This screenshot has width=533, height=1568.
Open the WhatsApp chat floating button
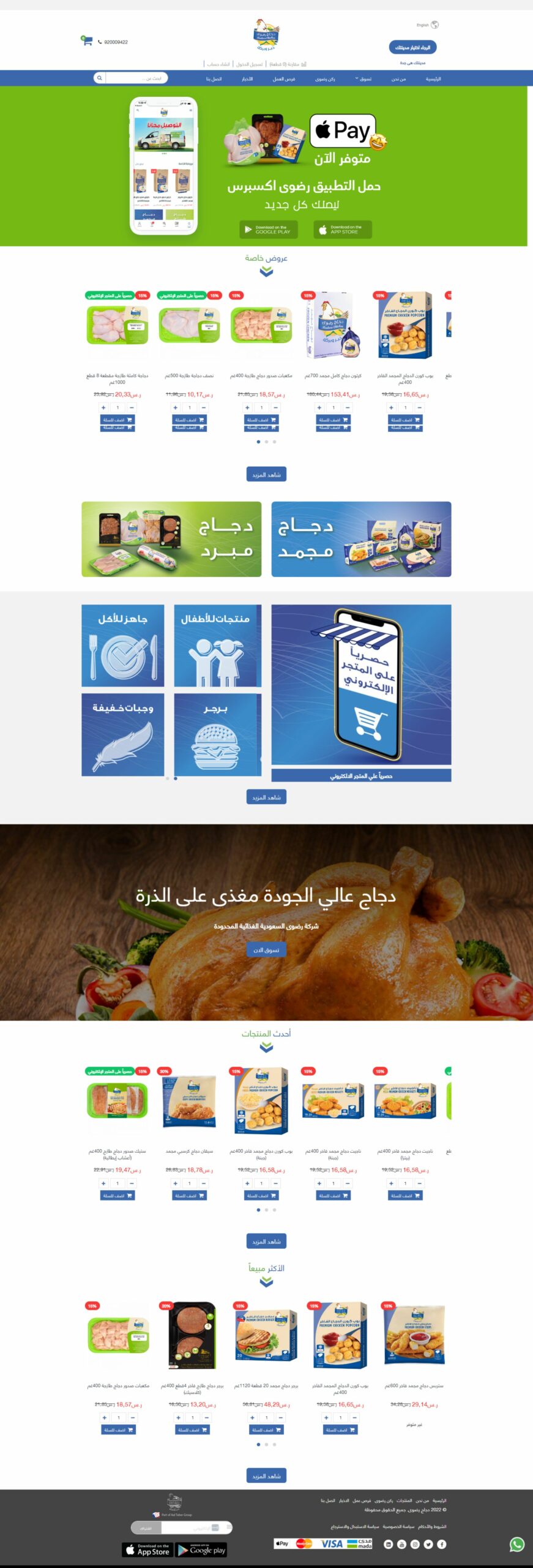pos(517,1545)
